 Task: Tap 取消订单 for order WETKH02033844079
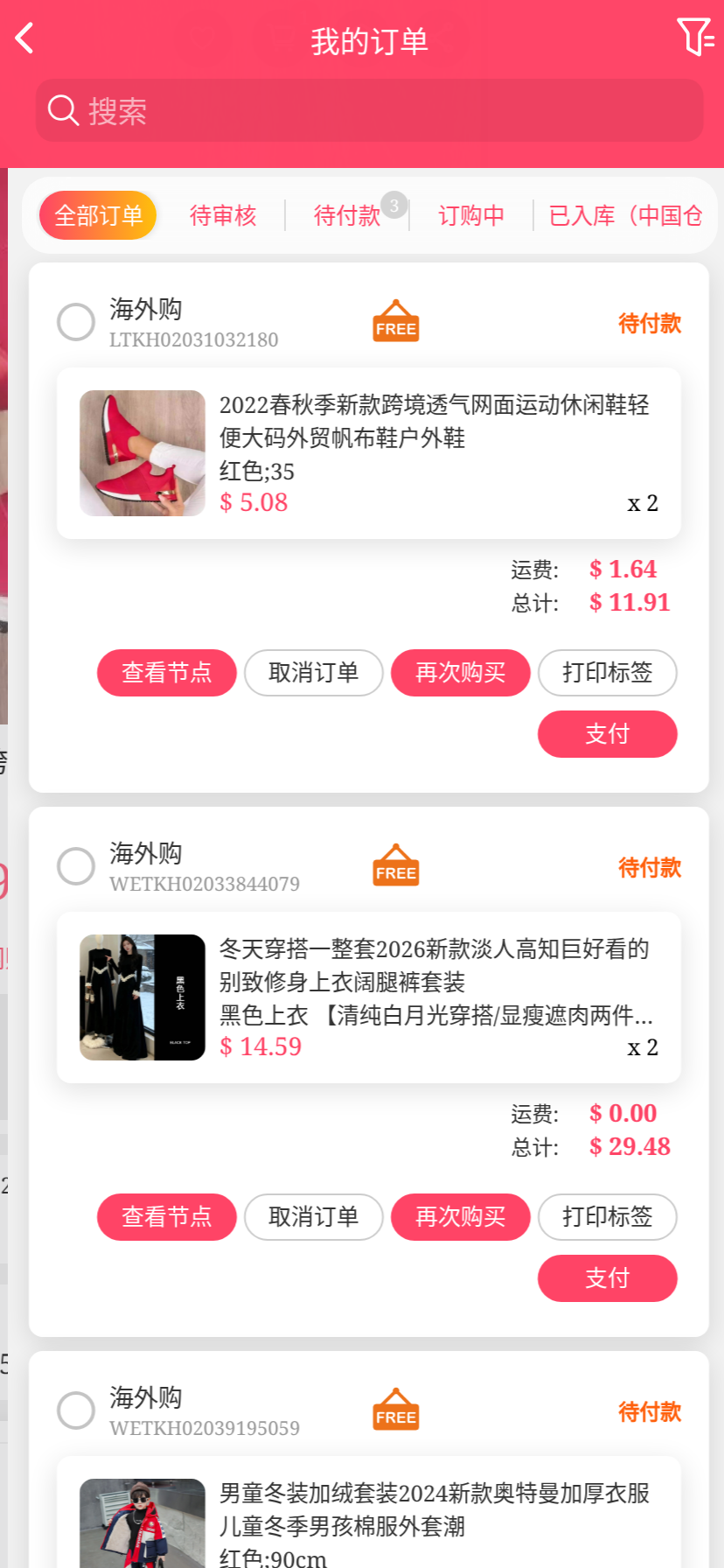pos(313,1217)
